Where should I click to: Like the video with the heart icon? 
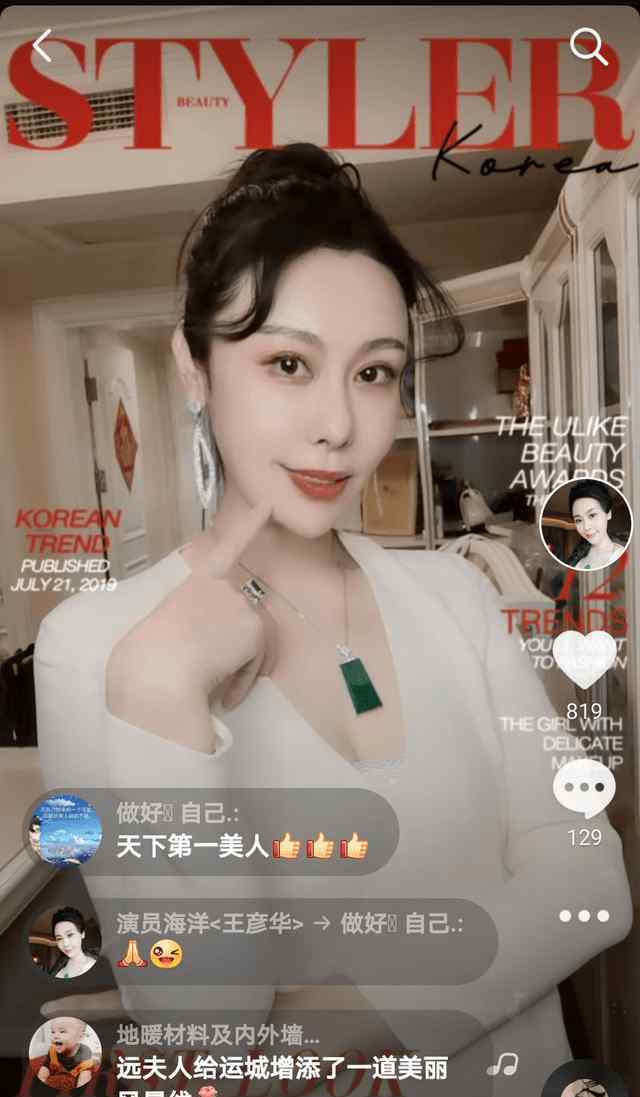coord(585,659)
